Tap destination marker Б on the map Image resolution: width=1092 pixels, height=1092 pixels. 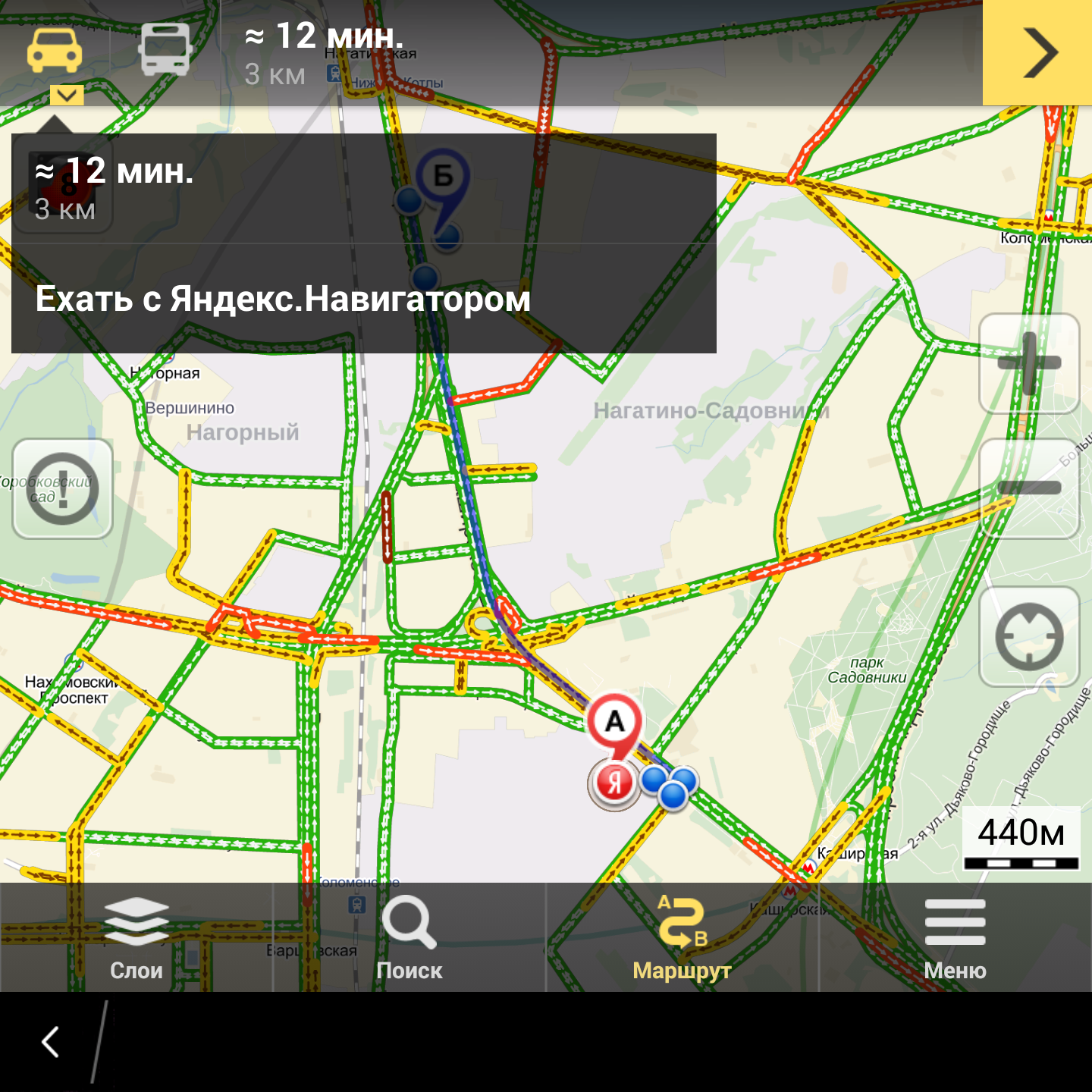point(443,178)
